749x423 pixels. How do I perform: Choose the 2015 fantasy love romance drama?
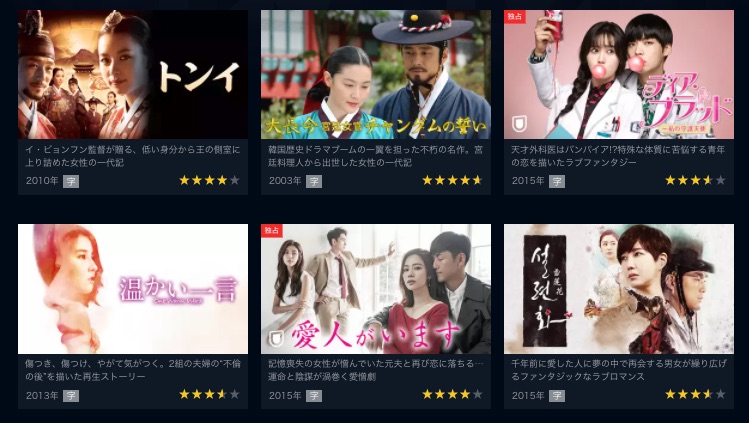[x=618, y=289]
